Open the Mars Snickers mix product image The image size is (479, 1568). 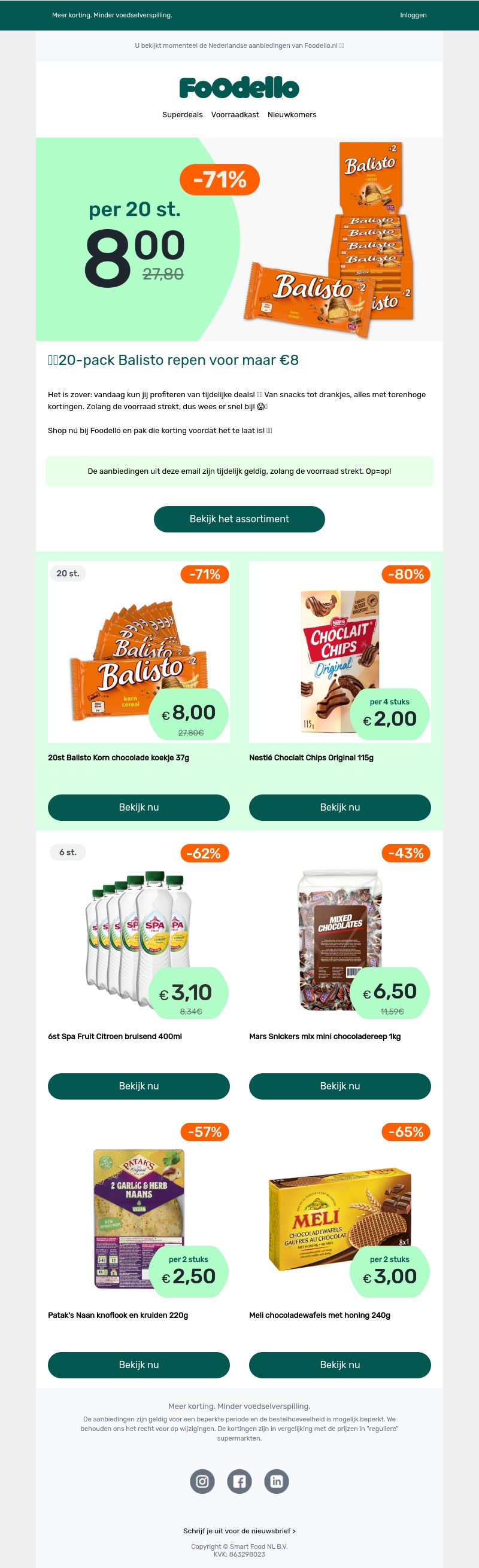(x=339, y=931)
